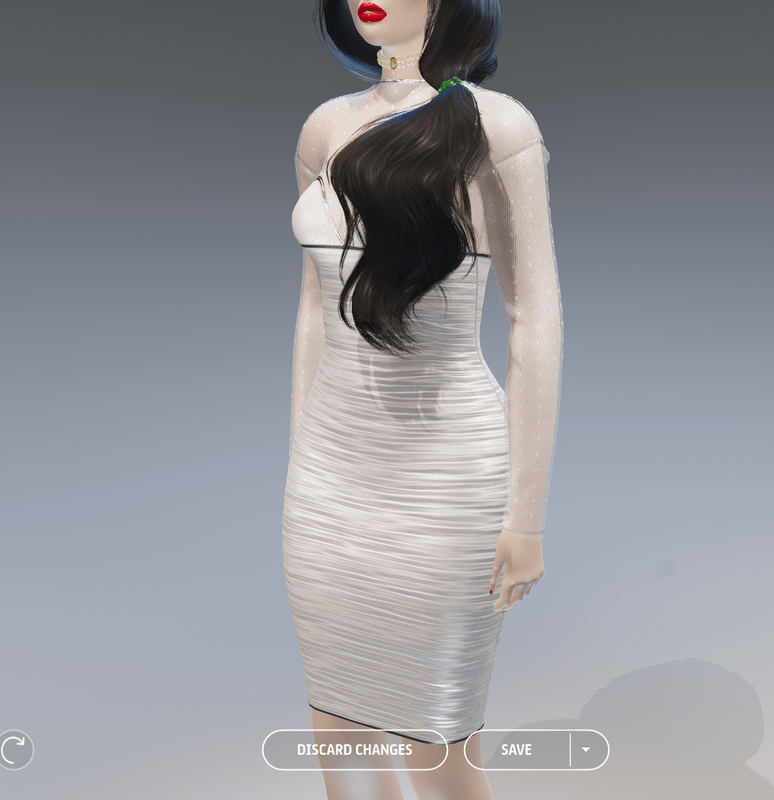Expand the save options dropdown arrow
The width and height of the screenshot is (774, 800).
click(587, 750)
